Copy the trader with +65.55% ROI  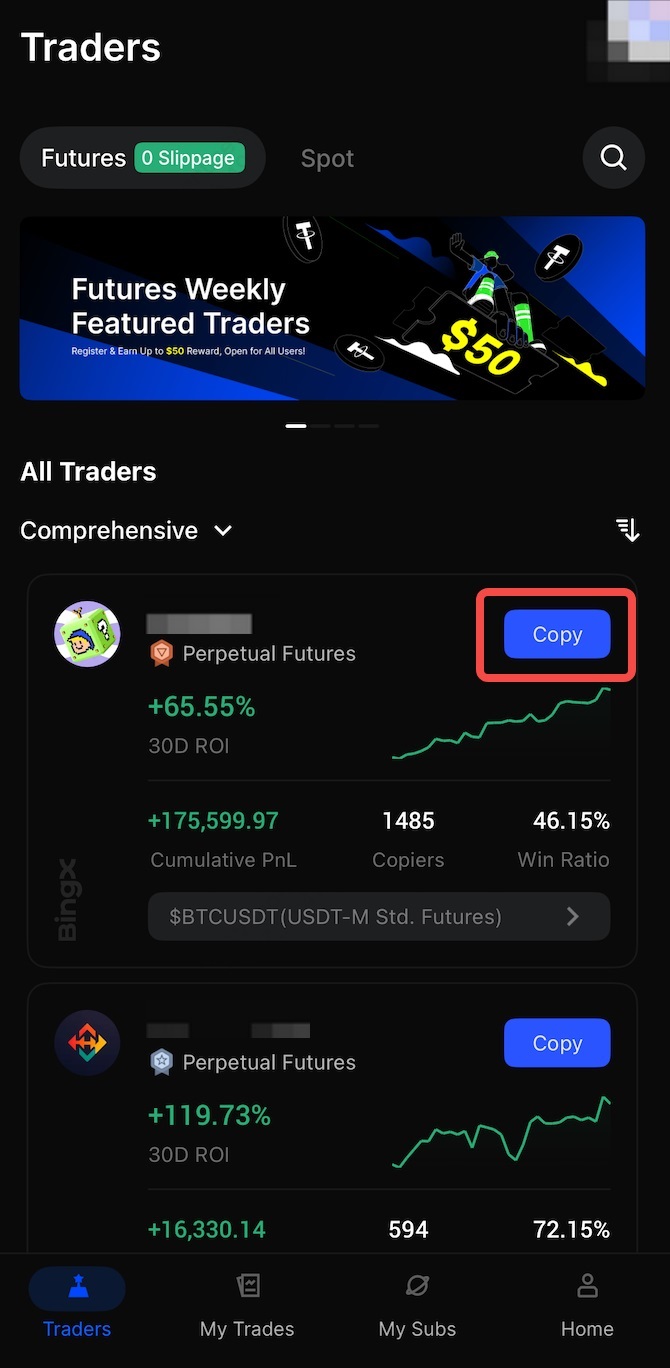(556, 635)
